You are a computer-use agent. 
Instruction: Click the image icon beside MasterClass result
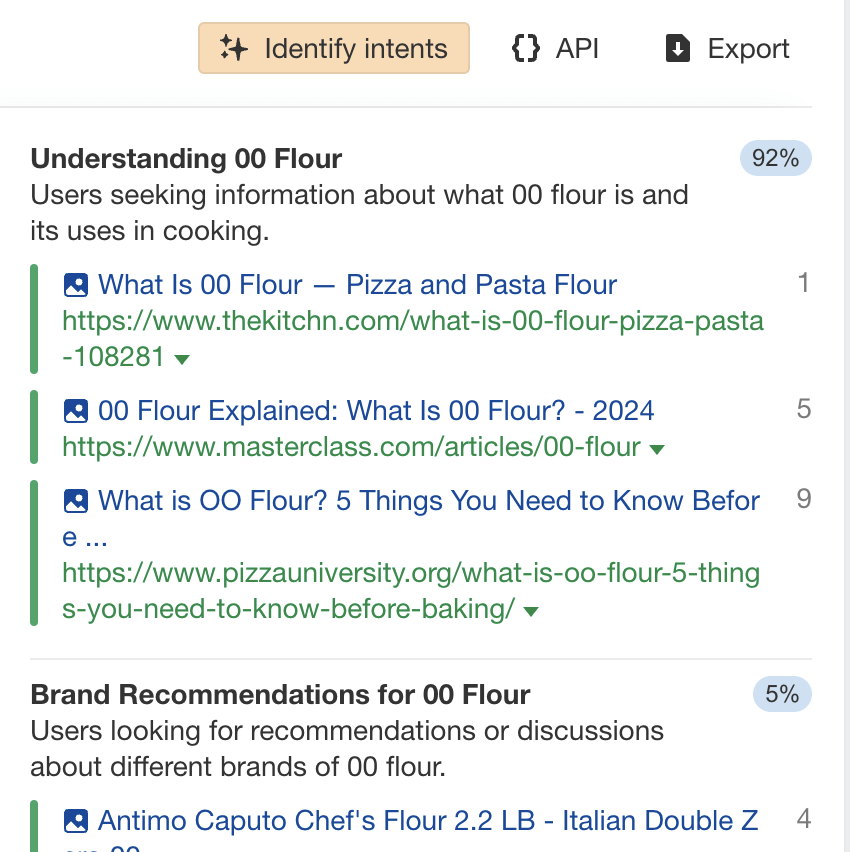(75, 410)
